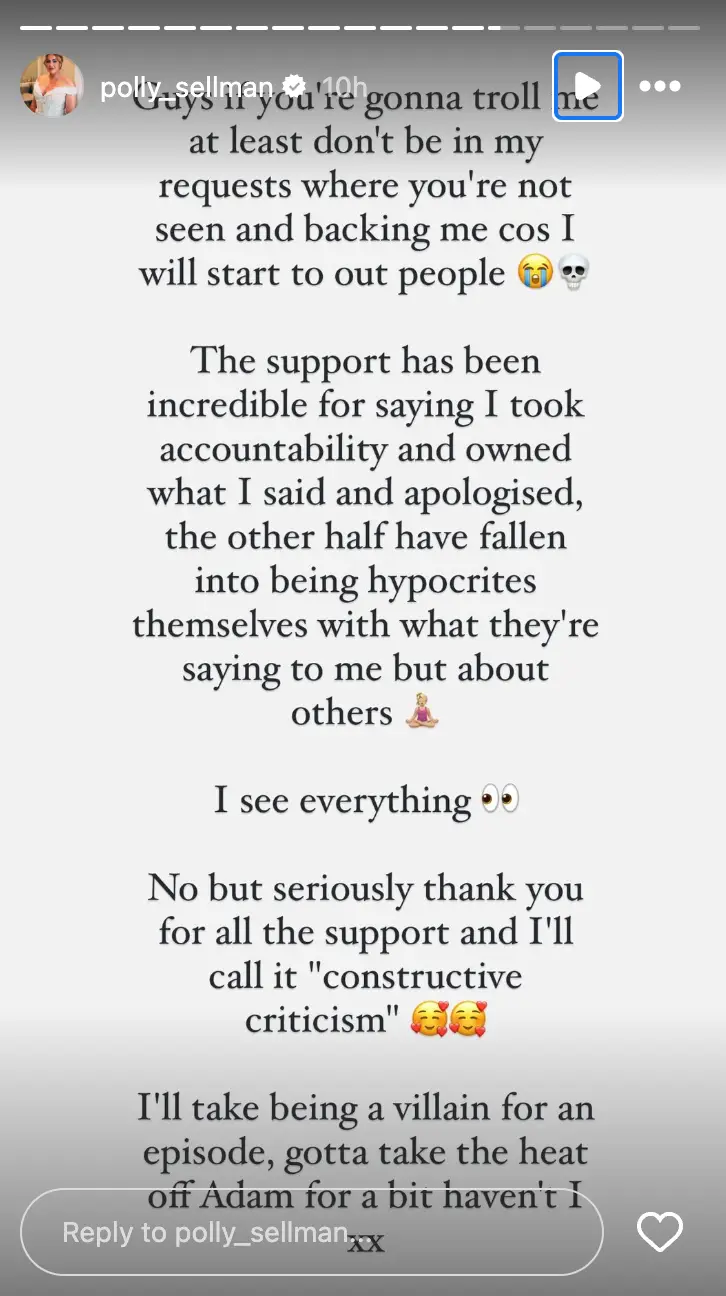The height and width of the screenshot is (1296, 726).
Task: Tap the '10h' story timestamp
Action: (343, 86)
